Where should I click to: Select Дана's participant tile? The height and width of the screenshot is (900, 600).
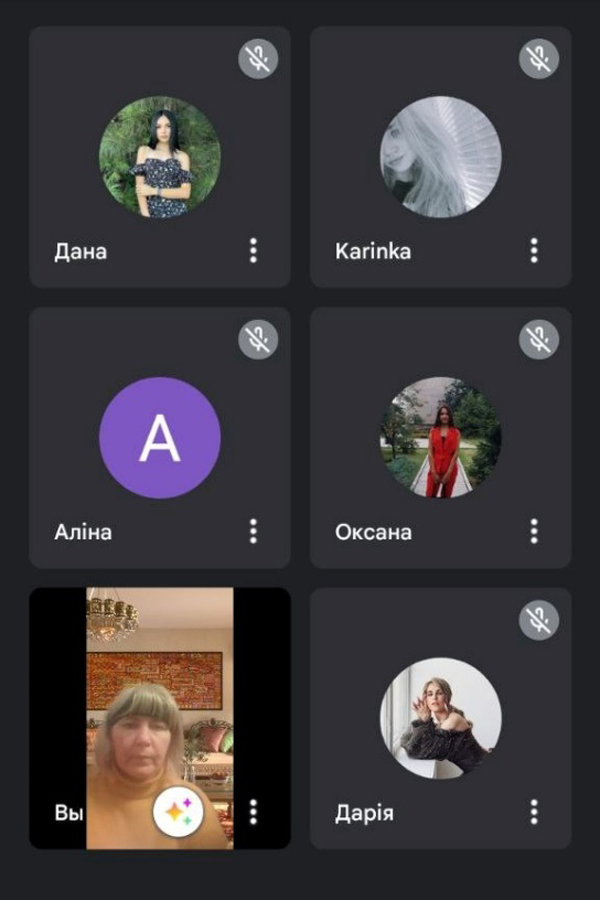click(x=160, y=157)
